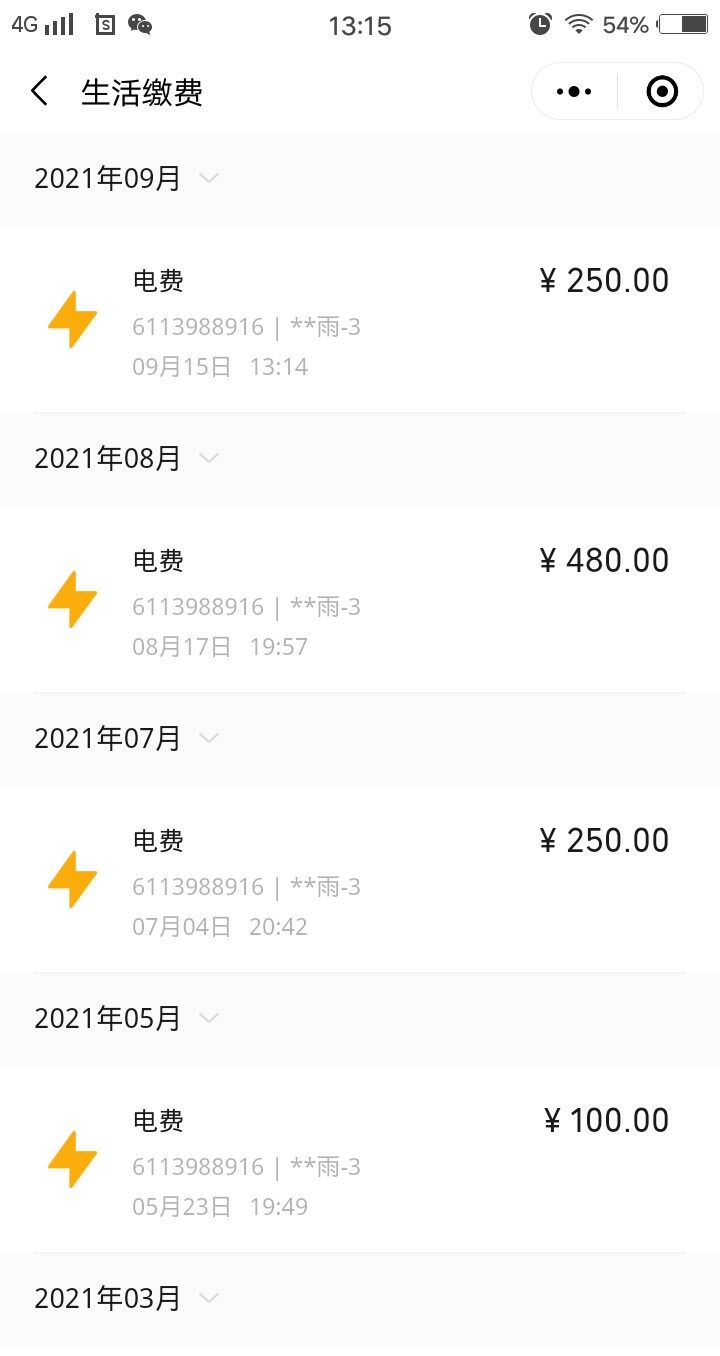
Task: Toggle the 2021年07月 month header
Action: pos(128,739)
